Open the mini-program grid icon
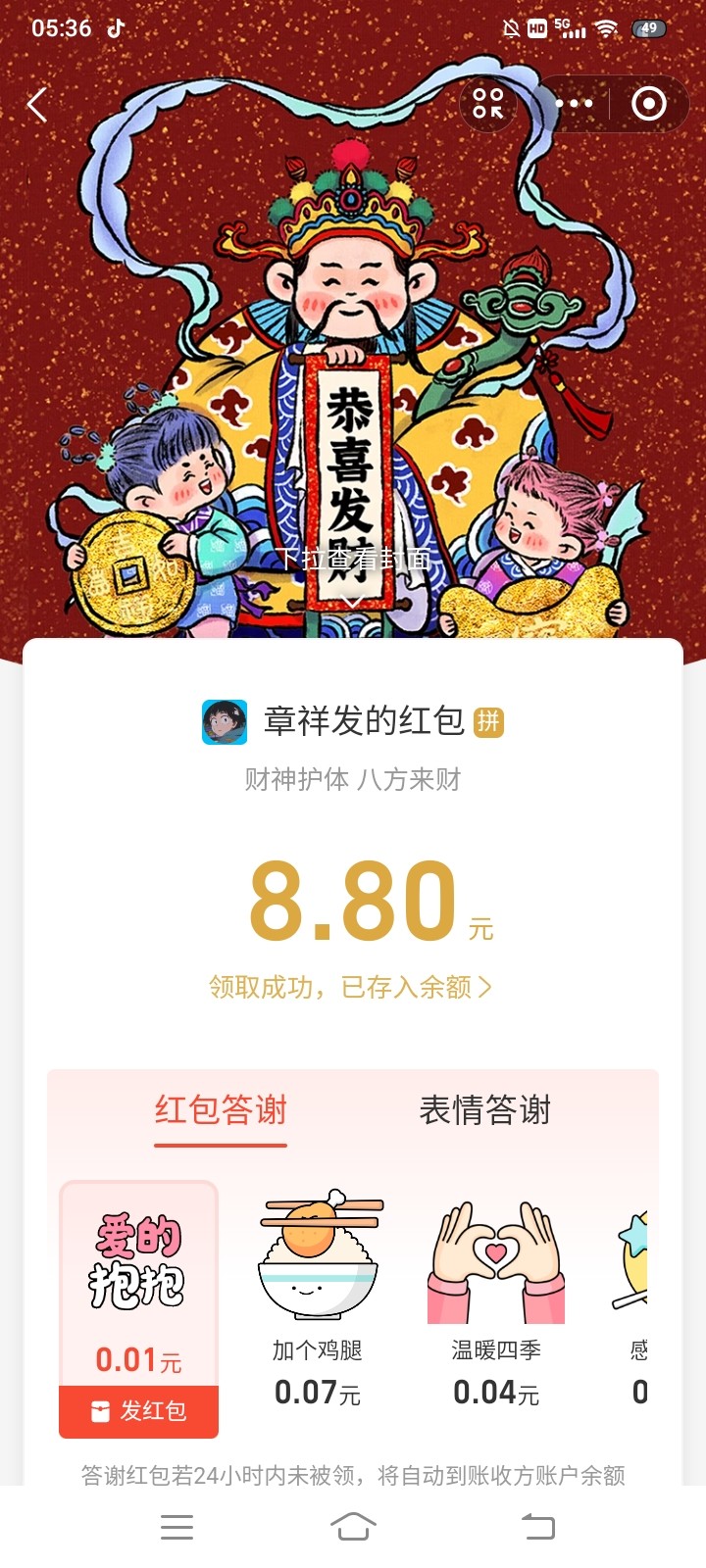 (488, 104)
